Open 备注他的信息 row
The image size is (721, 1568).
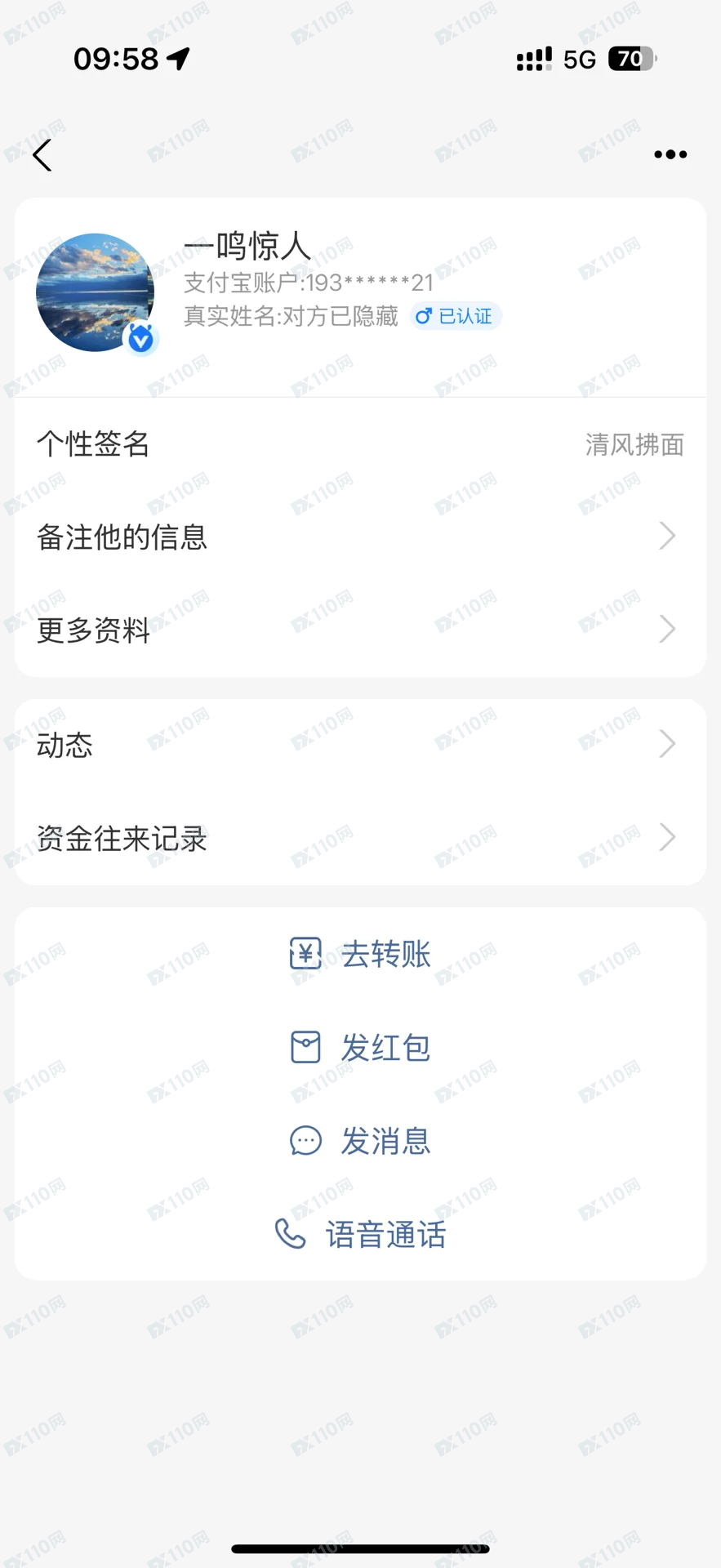click(x=360, y=537)
